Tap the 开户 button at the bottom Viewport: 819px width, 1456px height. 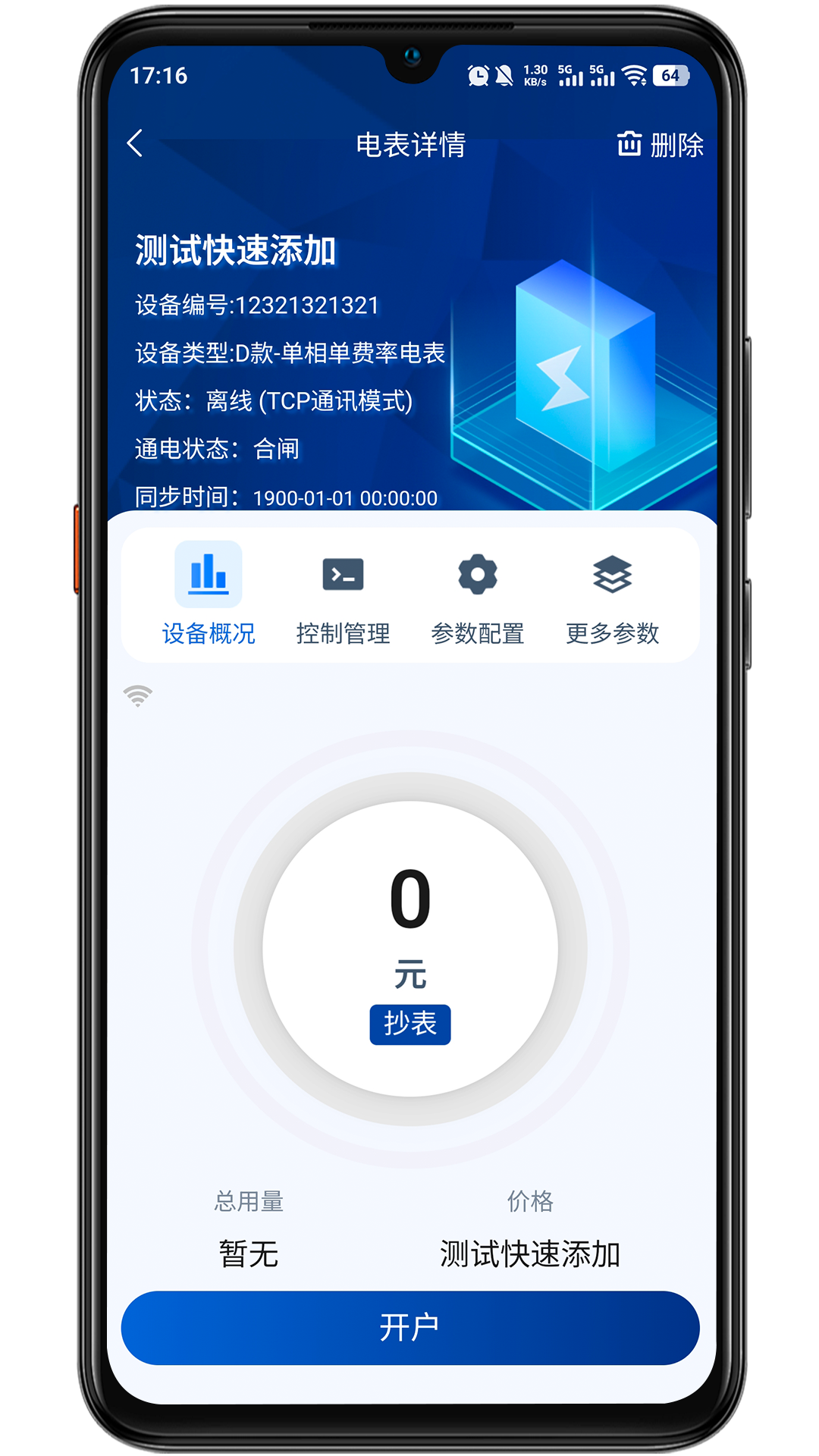tap(409, 1327)
